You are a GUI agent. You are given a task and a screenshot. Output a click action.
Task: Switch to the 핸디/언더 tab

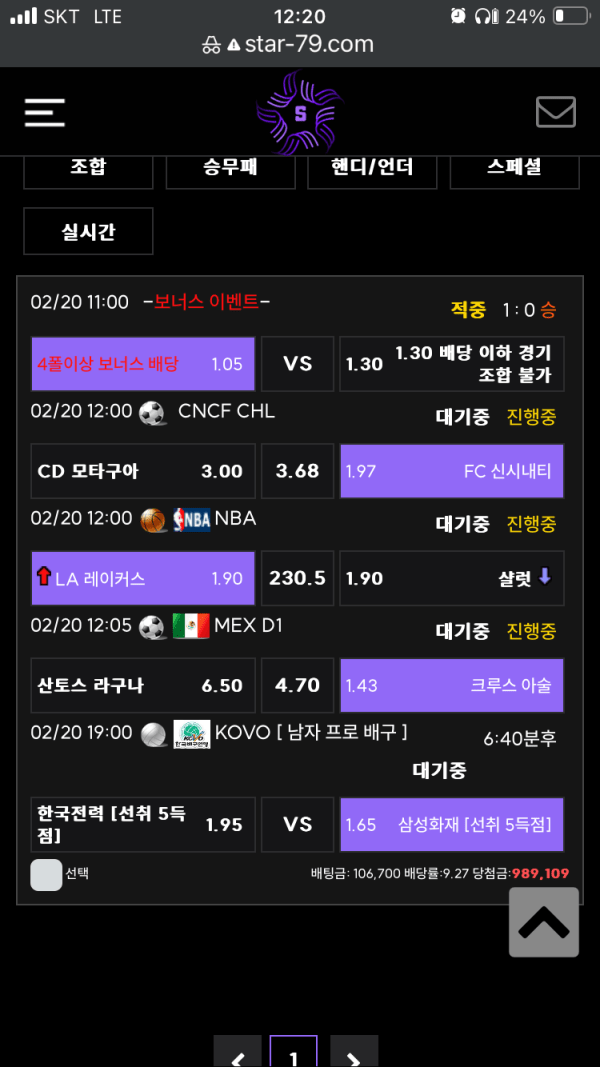click(x=372, y=168)
